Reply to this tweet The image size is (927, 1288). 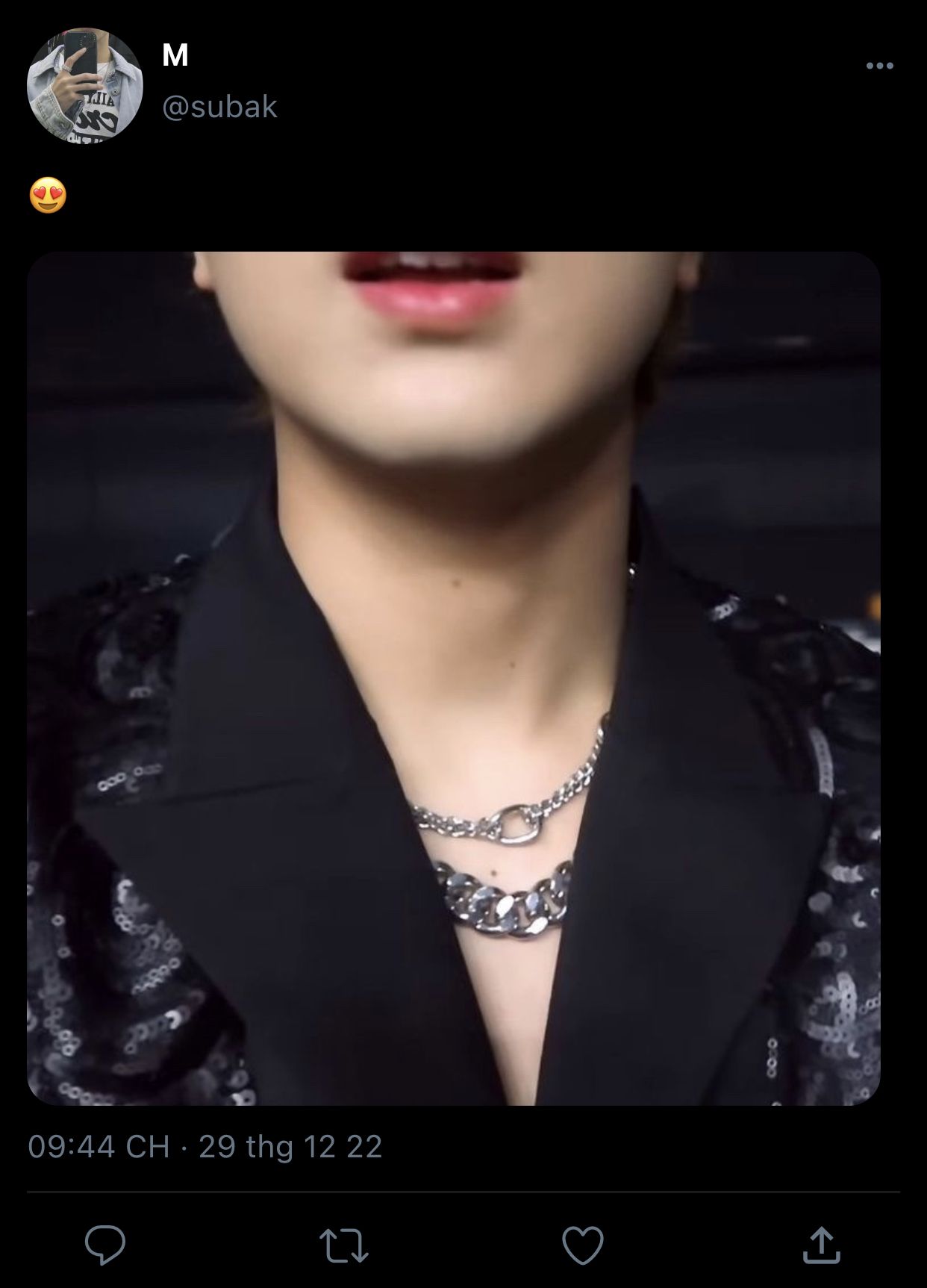coord(105,1245)
